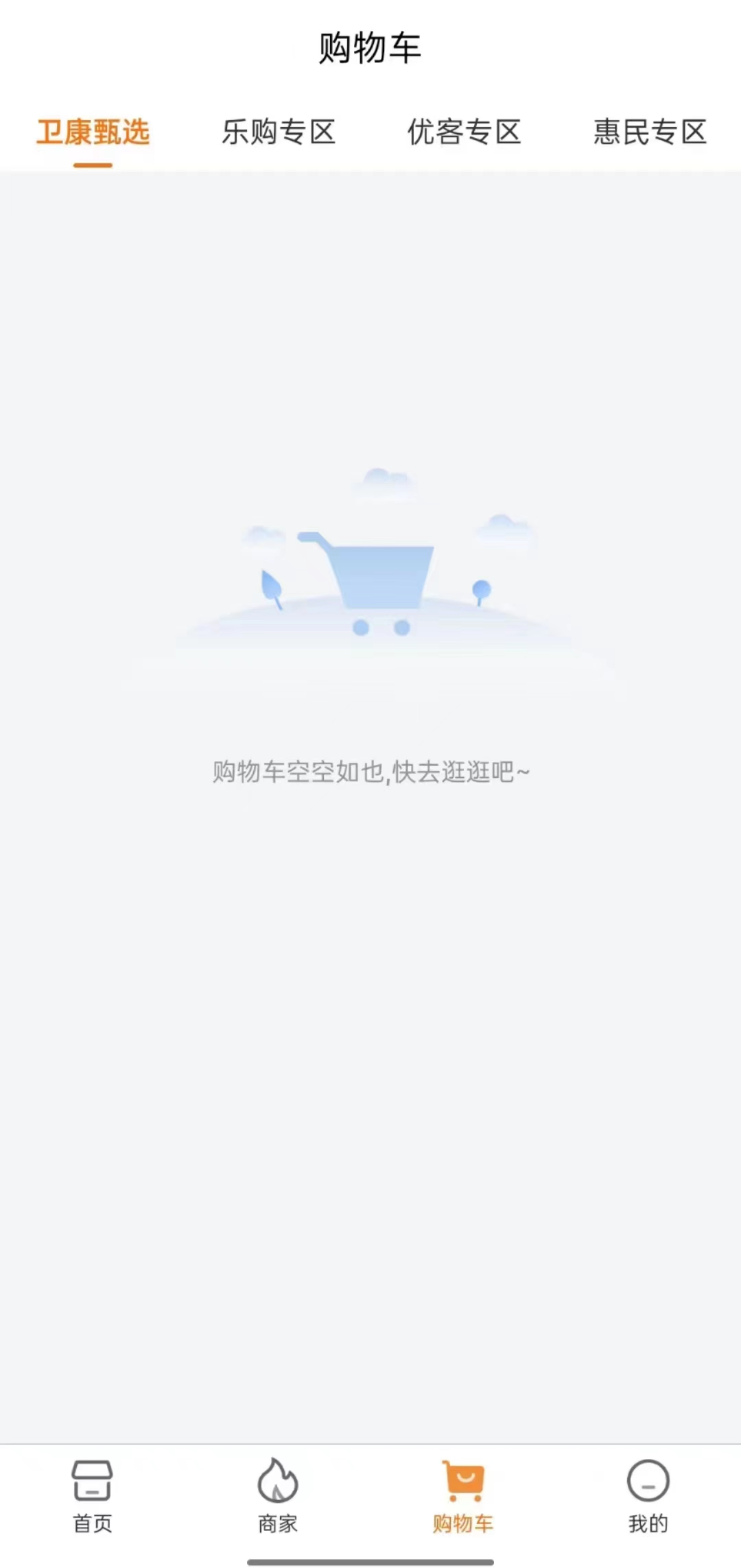Open the 惠民专区 tab

(649, 132)
